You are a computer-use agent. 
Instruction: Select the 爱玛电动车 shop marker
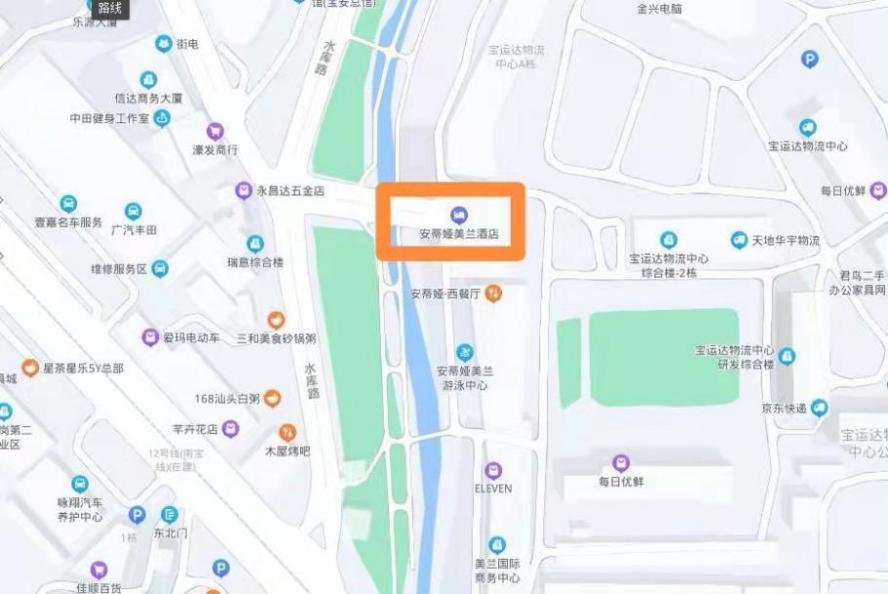[x=150, y=337]
